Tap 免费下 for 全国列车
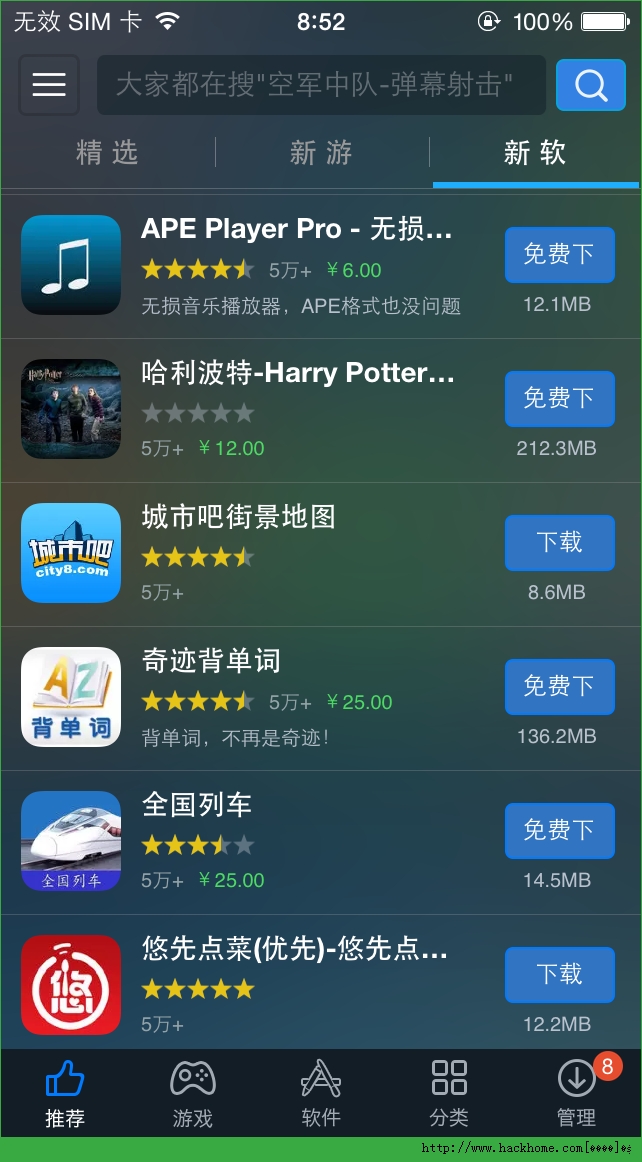Viewport: 642px width, 1162px height. pos(559,831)
